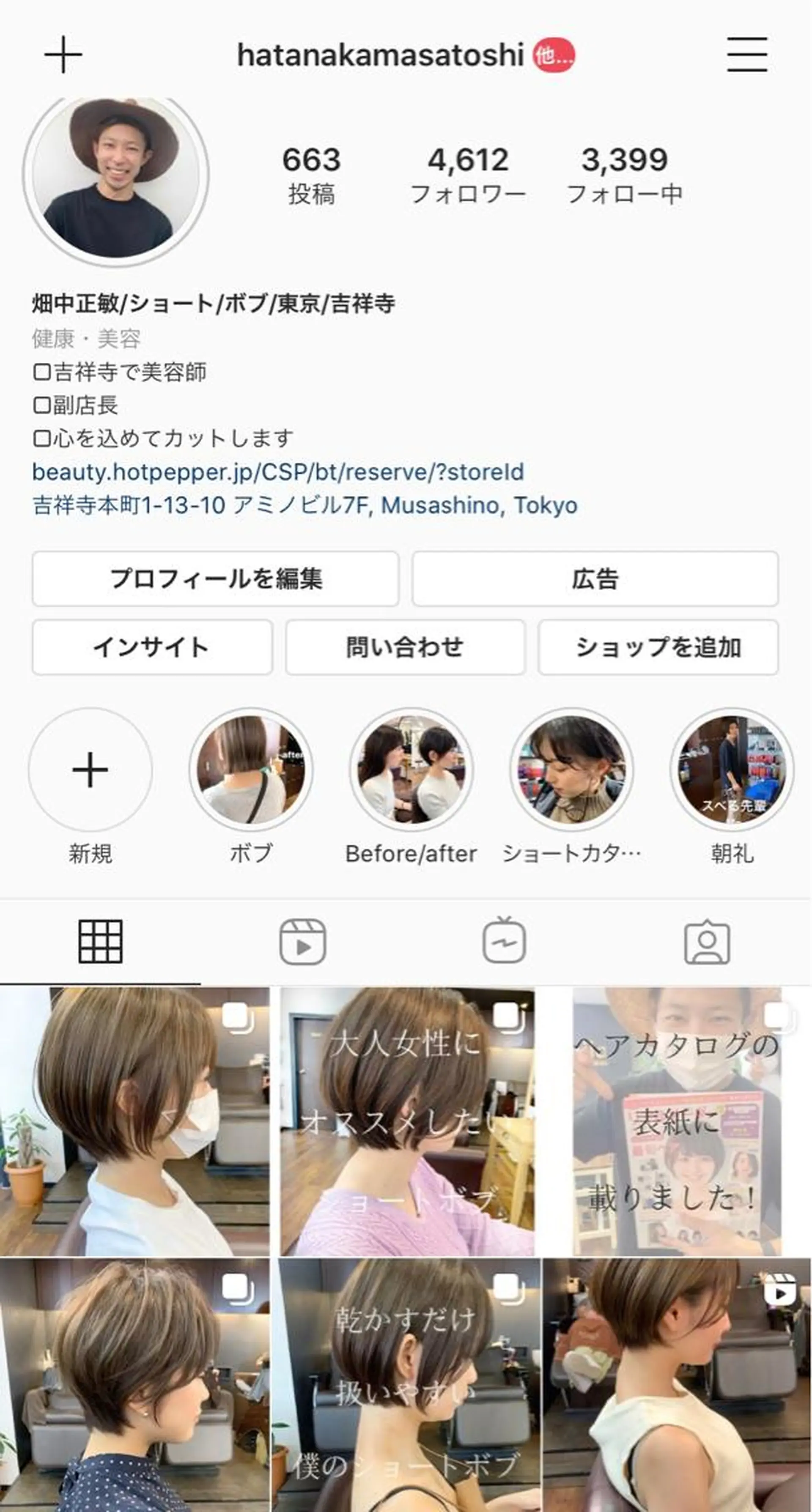
Task: Open the 広告 ads button
Action: coord(595,579)
